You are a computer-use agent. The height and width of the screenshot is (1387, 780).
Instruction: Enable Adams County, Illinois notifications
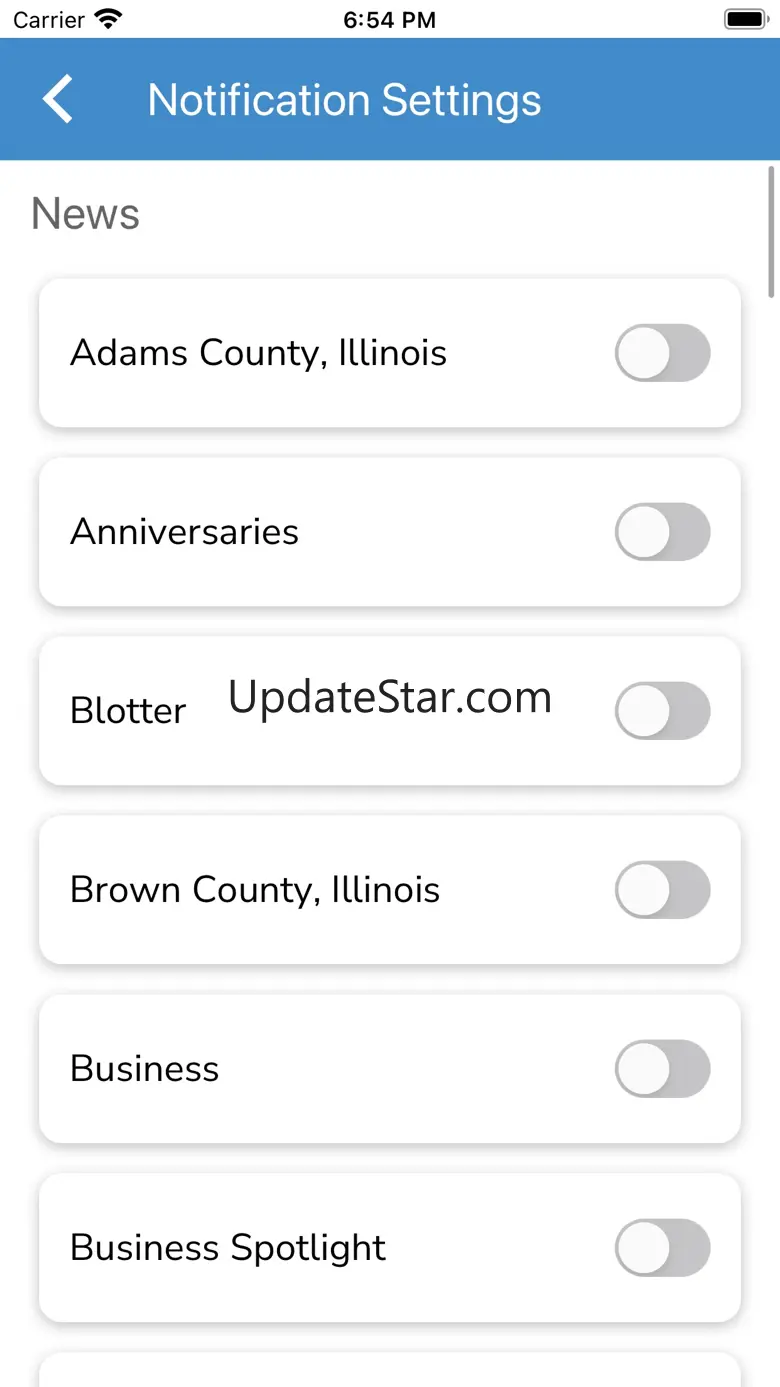pyautogui.click(x=663, y=353)
